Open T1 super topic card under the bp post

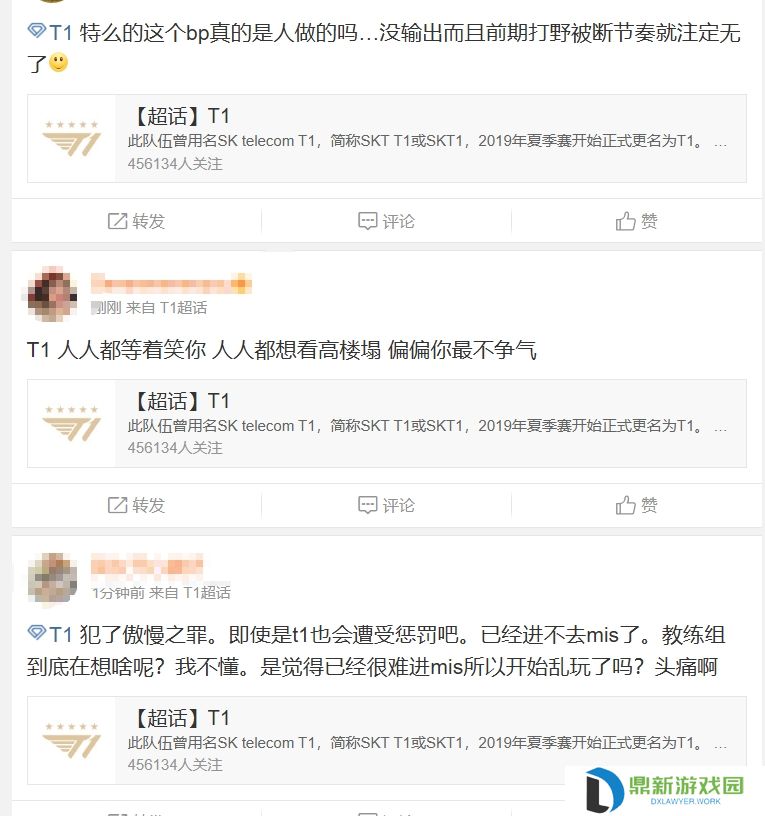point(386,138)
